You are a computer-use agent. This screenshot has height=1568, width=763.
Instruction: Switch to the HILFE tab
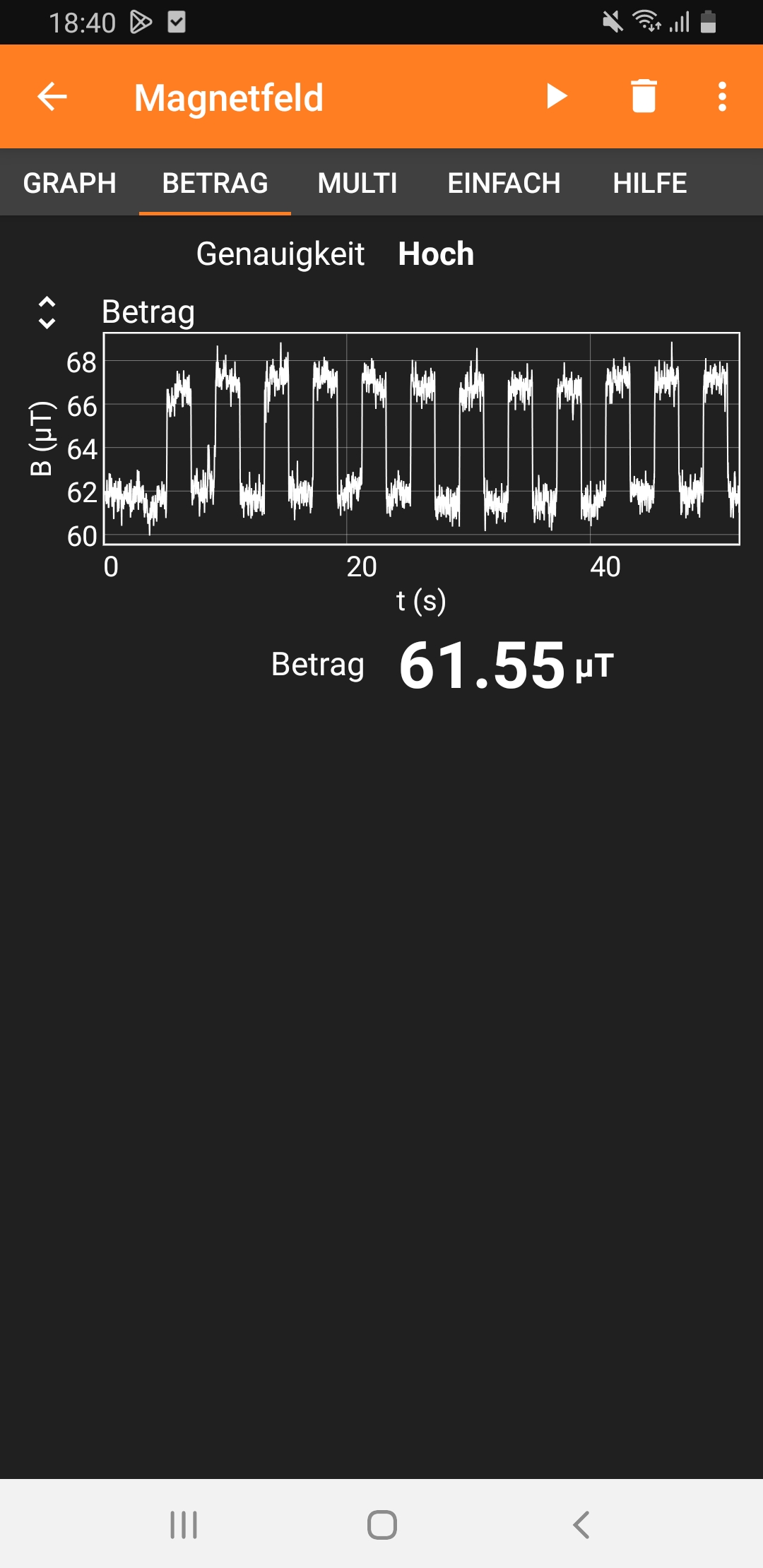[650, 183]
